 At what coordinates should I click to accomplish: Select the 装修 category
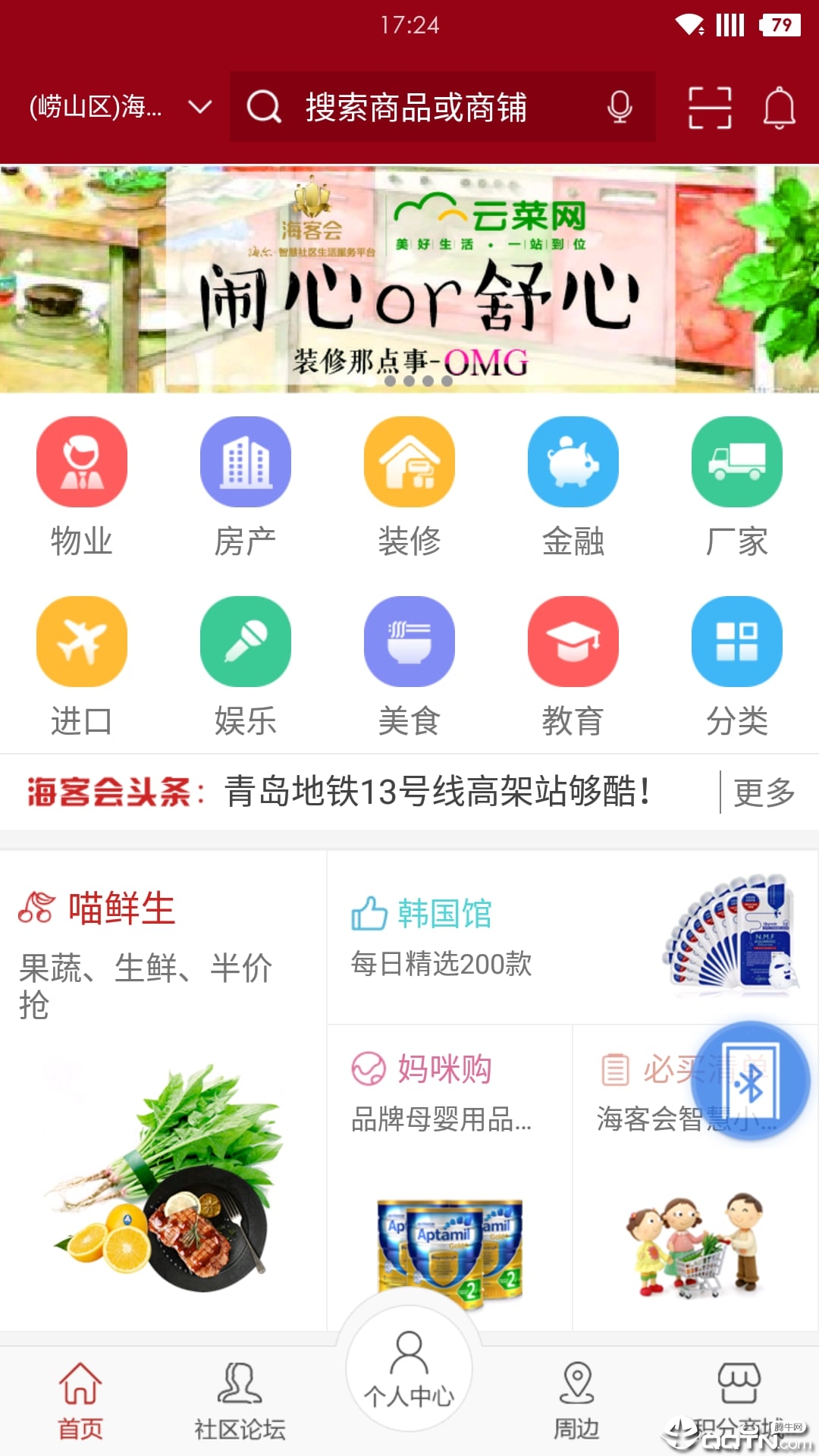coord(409,485)
